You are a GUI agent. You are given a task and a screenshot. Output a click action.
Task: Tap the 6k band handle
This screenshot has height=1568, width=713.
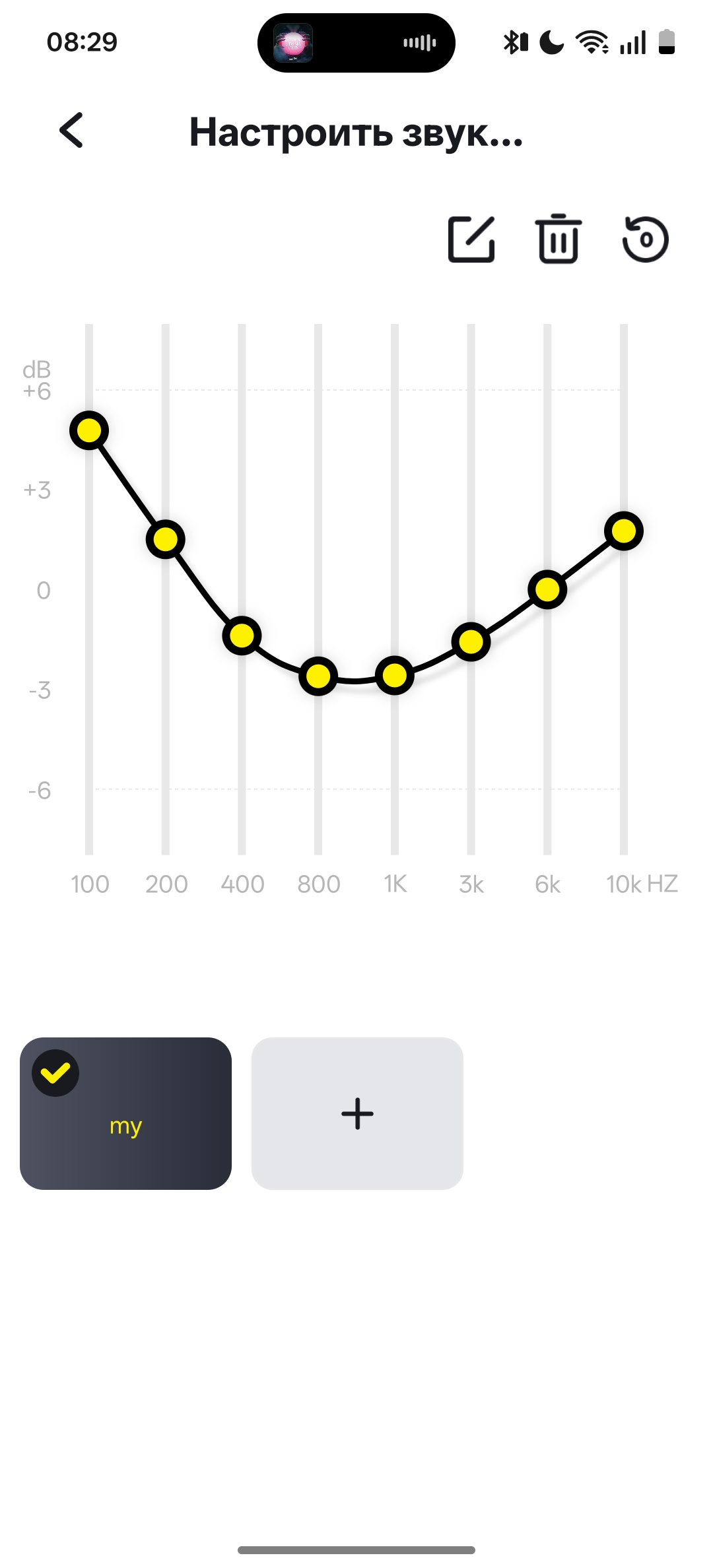point(547,589)
